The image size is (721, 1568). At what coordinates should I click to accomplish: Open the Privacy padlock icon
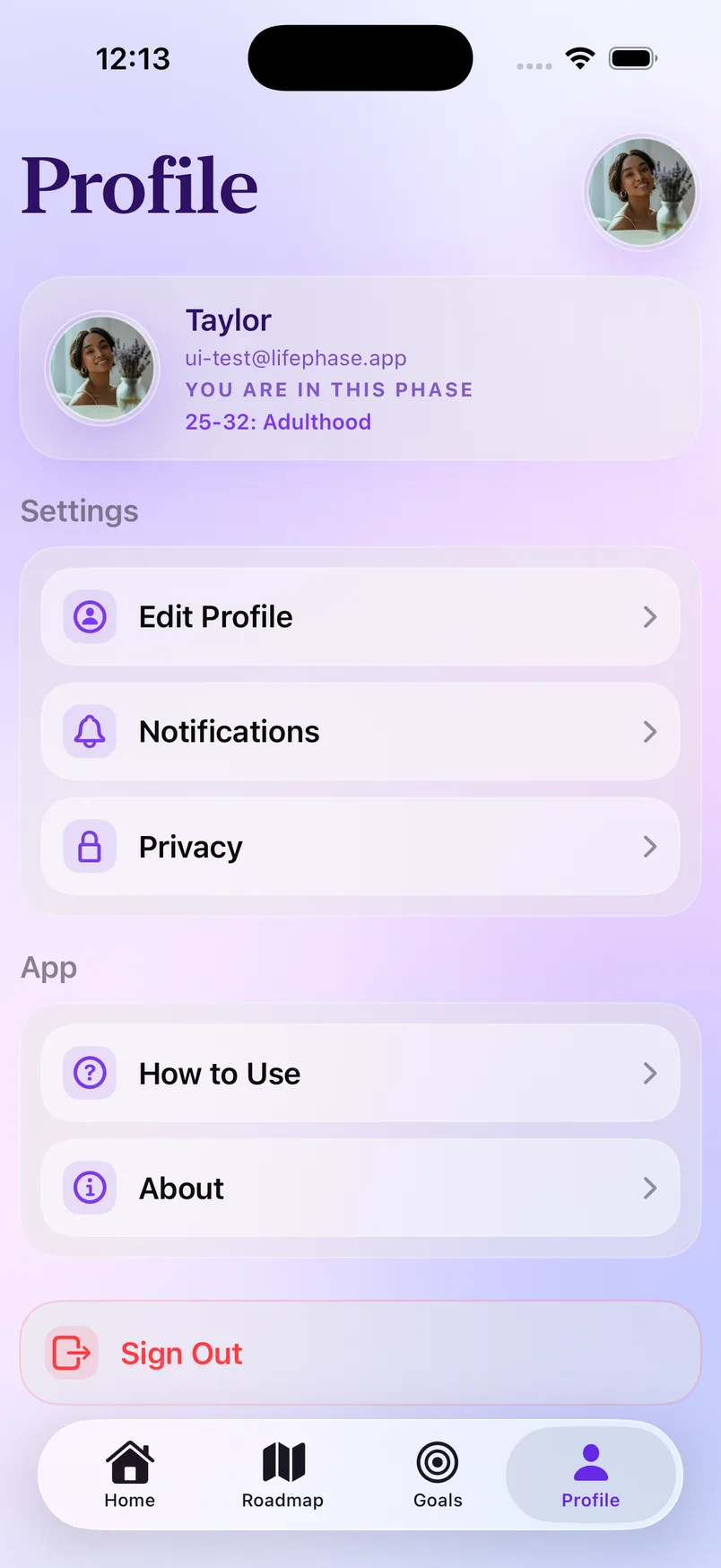[89, 846]
